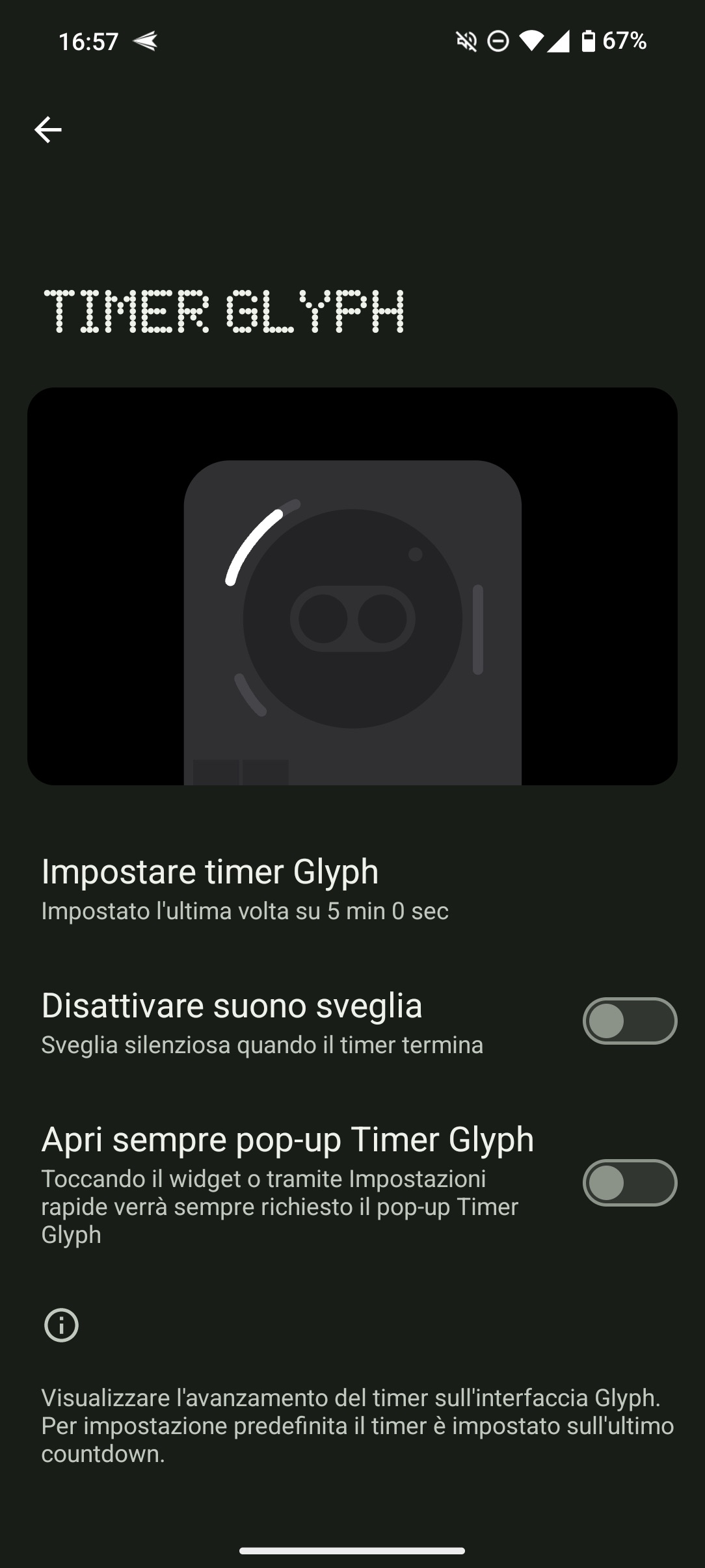Screen dimensions: 705x1568
Task: Enable Apri sempre pop-up Timer Glyph
Action: coord(630,1183)
